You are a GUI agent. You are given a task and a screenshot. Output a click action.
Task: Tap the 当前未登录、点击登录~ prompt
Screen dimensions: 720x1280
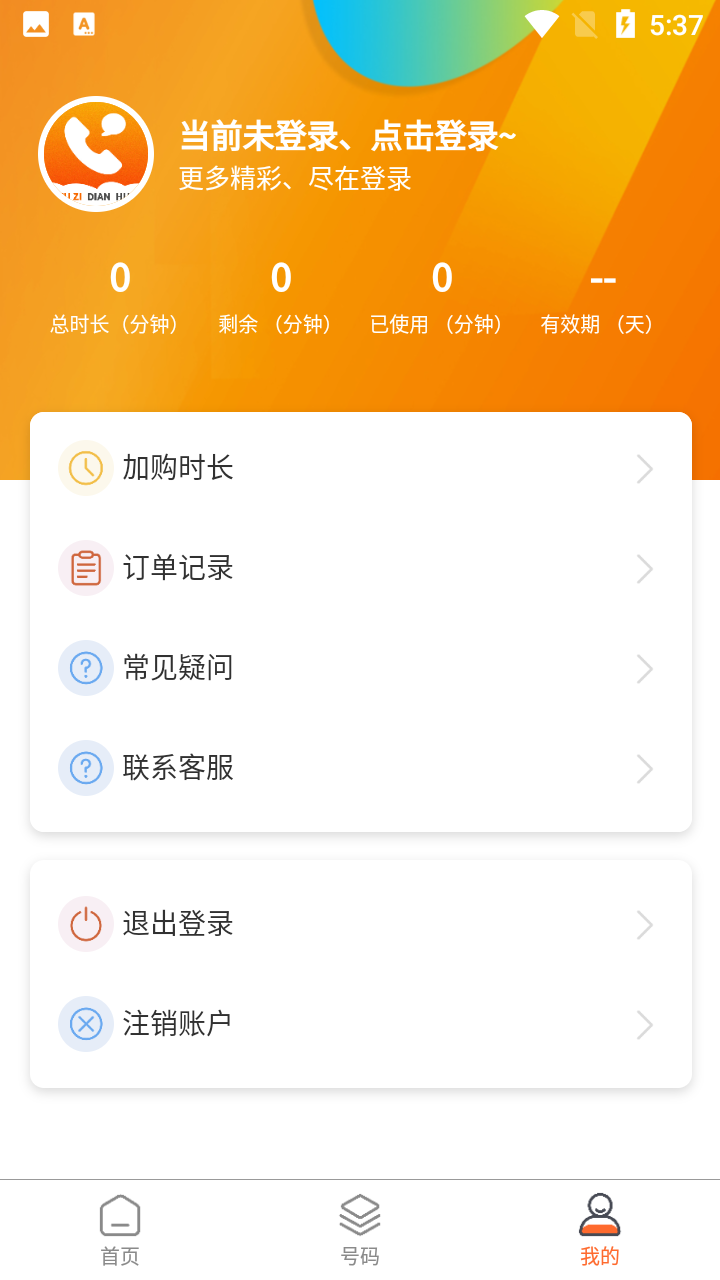(349, 134)
